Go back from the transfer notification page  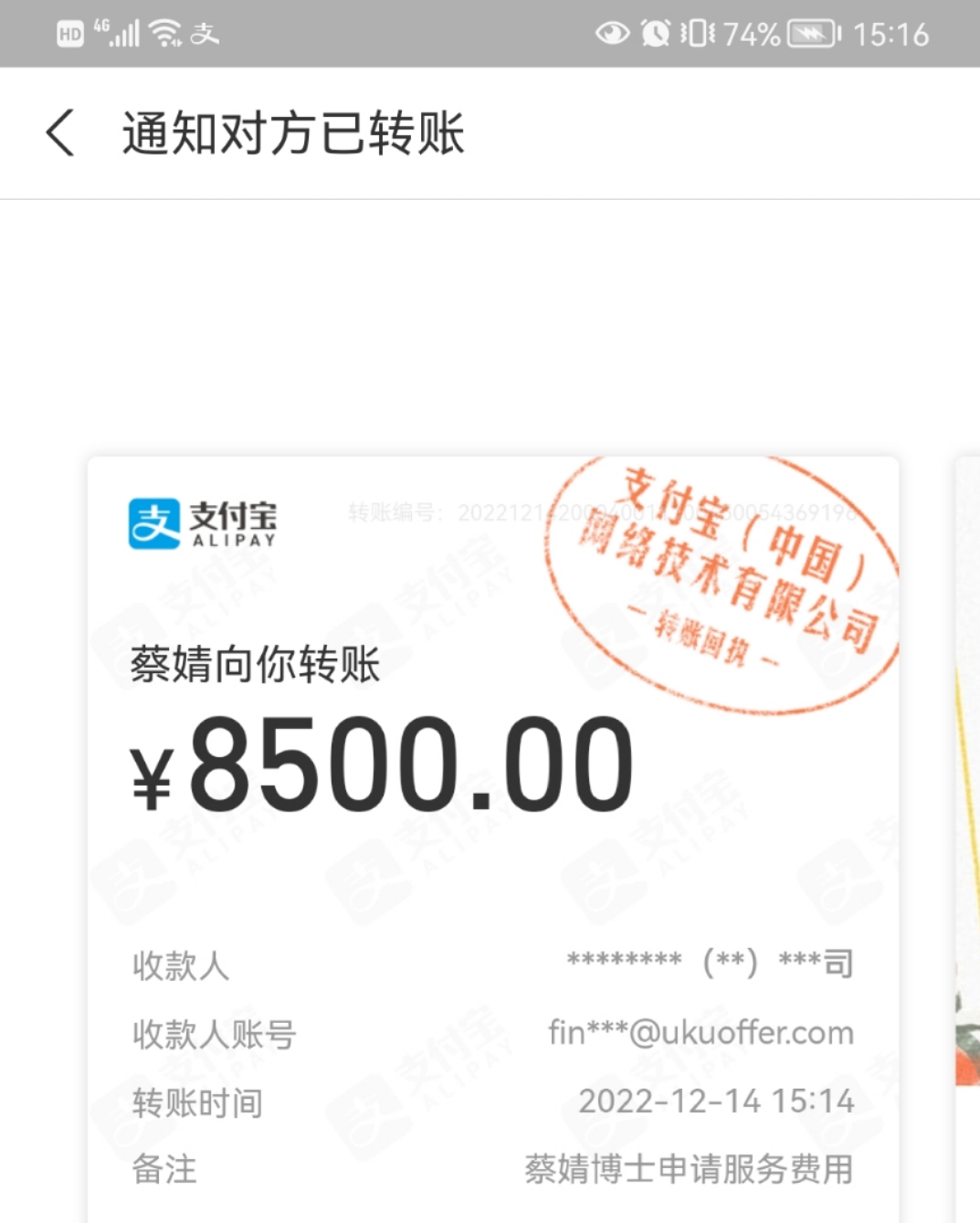60,133
